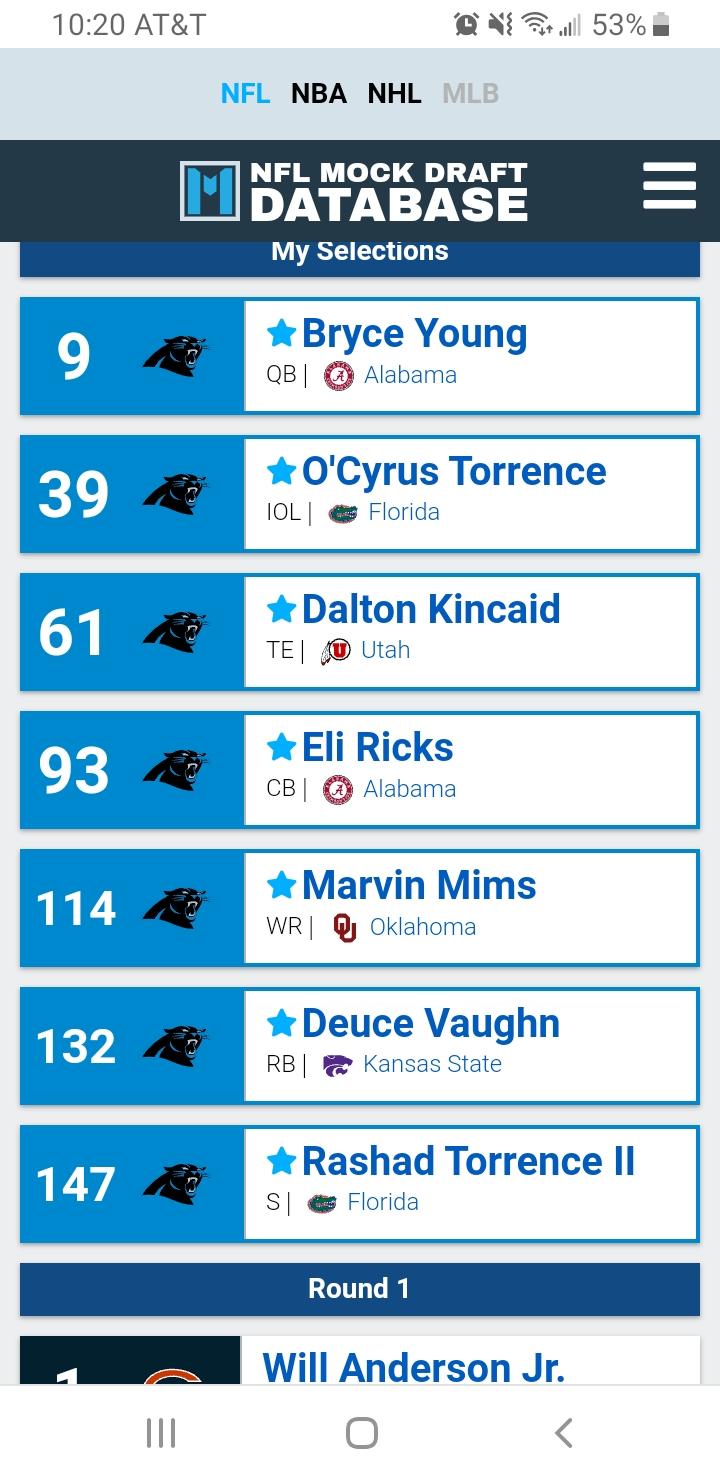This screenshot has width=720, height=1480.
Task: Go to the NFL Mock Draft Database homepage
Action: pyautogui.click(x=354, y=190)
